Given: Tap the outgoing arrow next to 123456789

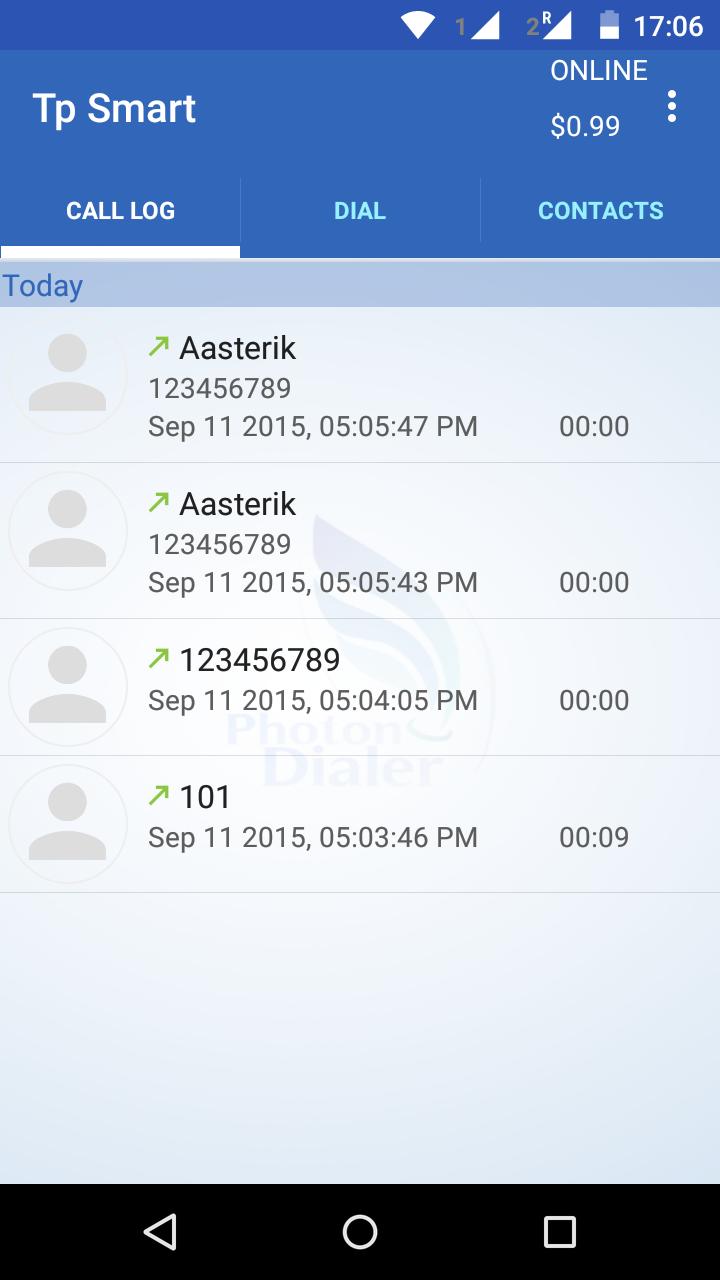Looking at the screenshot, I should click(158, 656).
